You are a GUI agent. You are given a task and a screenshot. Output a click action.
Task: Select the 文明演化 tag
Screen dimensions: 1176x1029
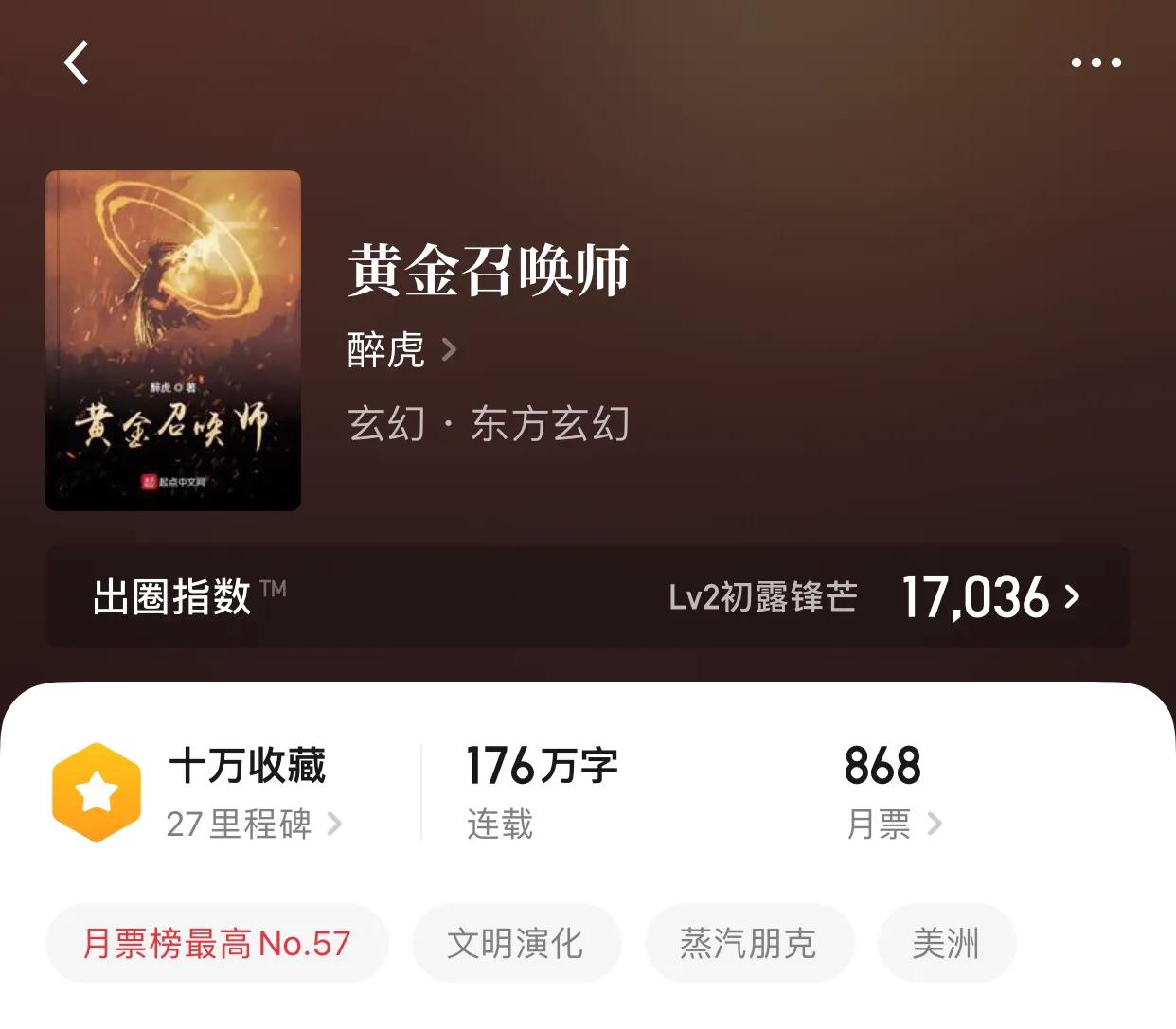(x=516, y=943)
